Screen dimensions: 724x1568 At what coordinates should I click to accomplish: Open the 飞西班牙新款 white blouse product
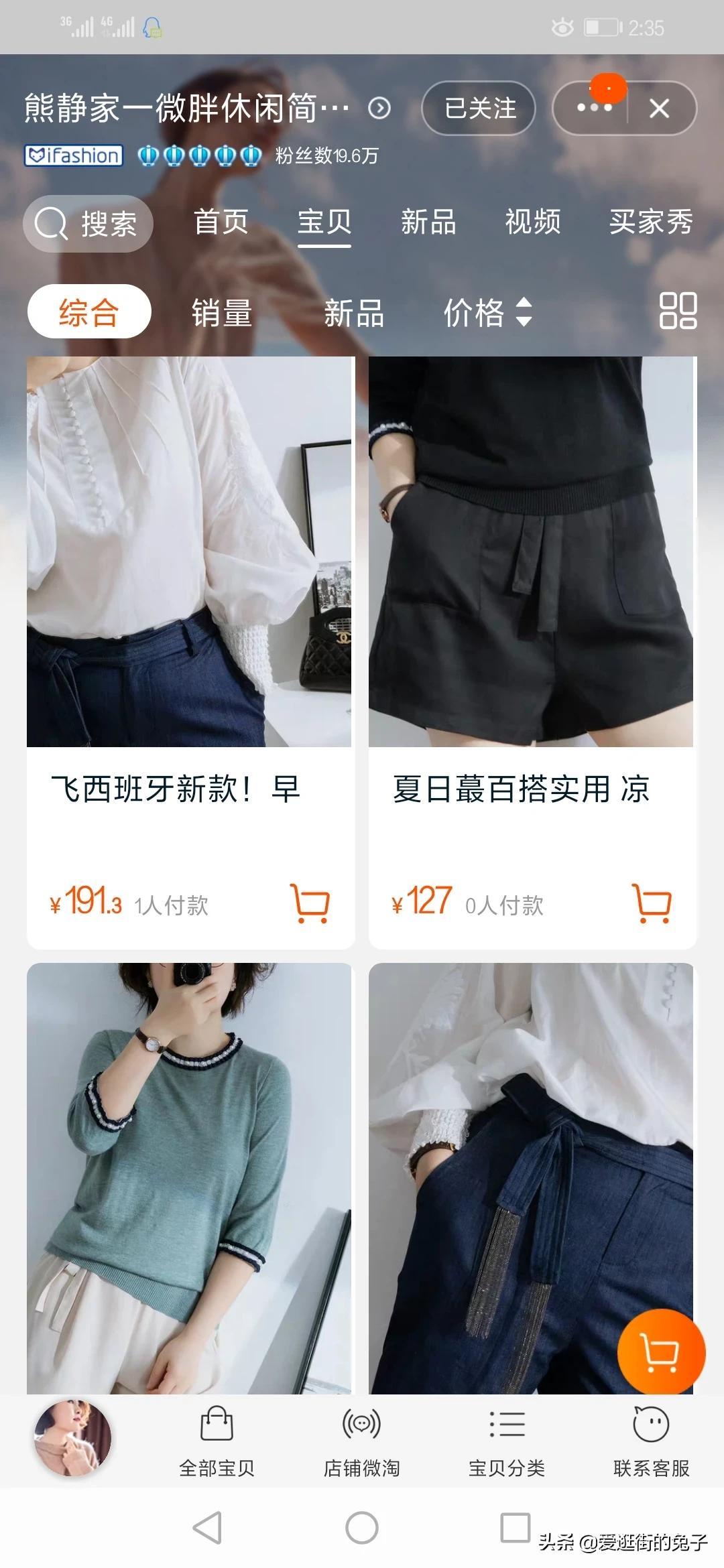[x=189, y=551]
